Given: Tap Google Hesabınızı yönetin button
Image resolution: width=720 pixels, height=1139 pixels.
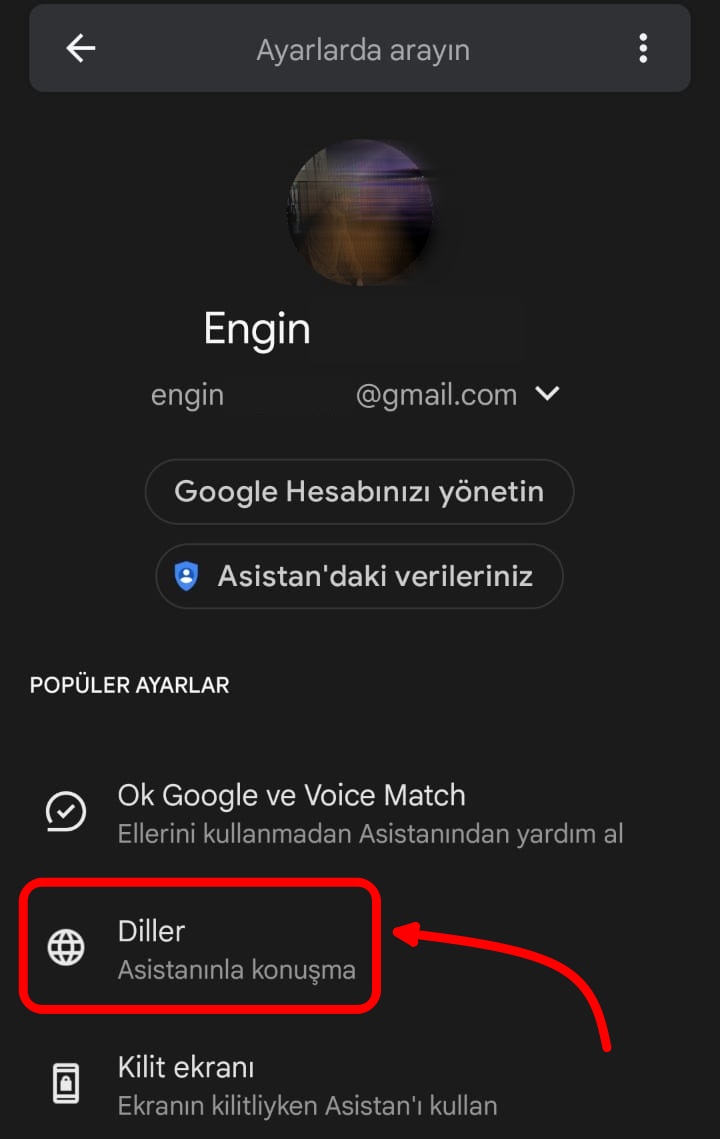Looking at the screenshot, I should (359, 491).
